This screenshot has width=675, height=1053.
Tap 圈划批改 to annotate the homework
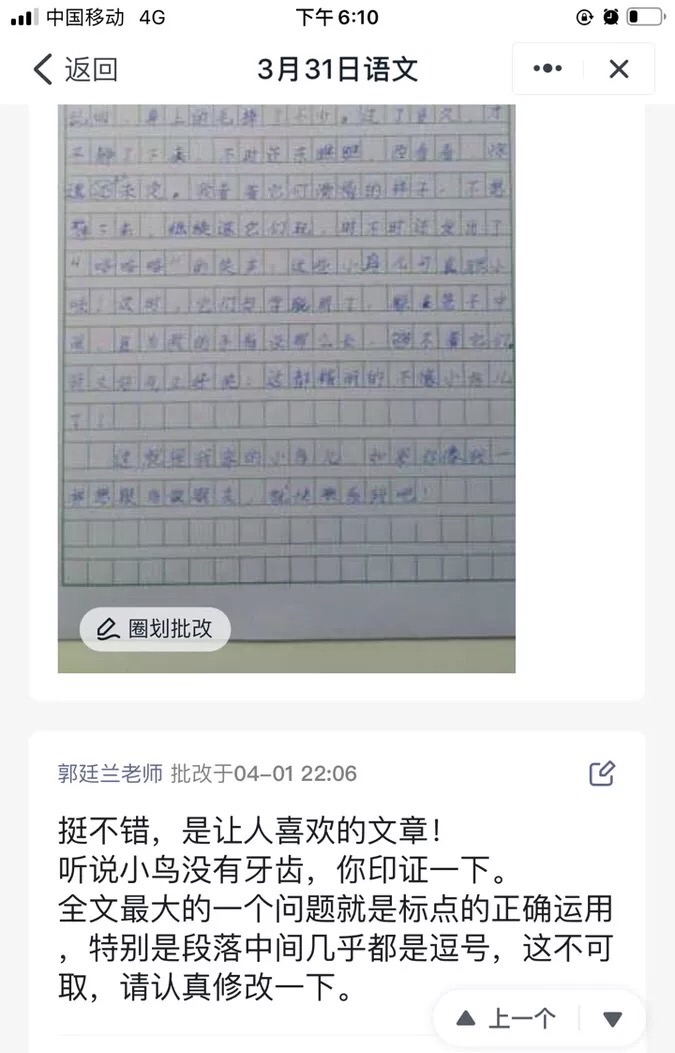click(x=155, y=629)
